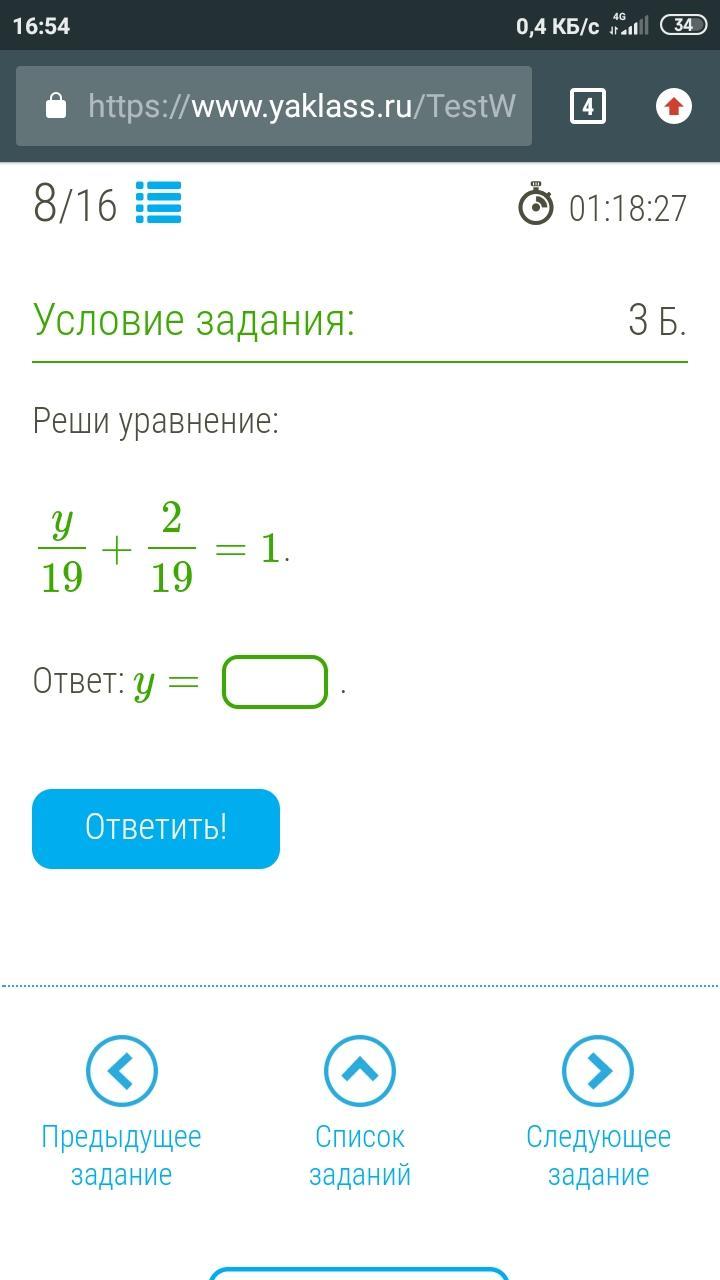The width and height of the screenshot is (720, 1280).
Task: Open the browser tab switcher
Action: coord(588,106)
